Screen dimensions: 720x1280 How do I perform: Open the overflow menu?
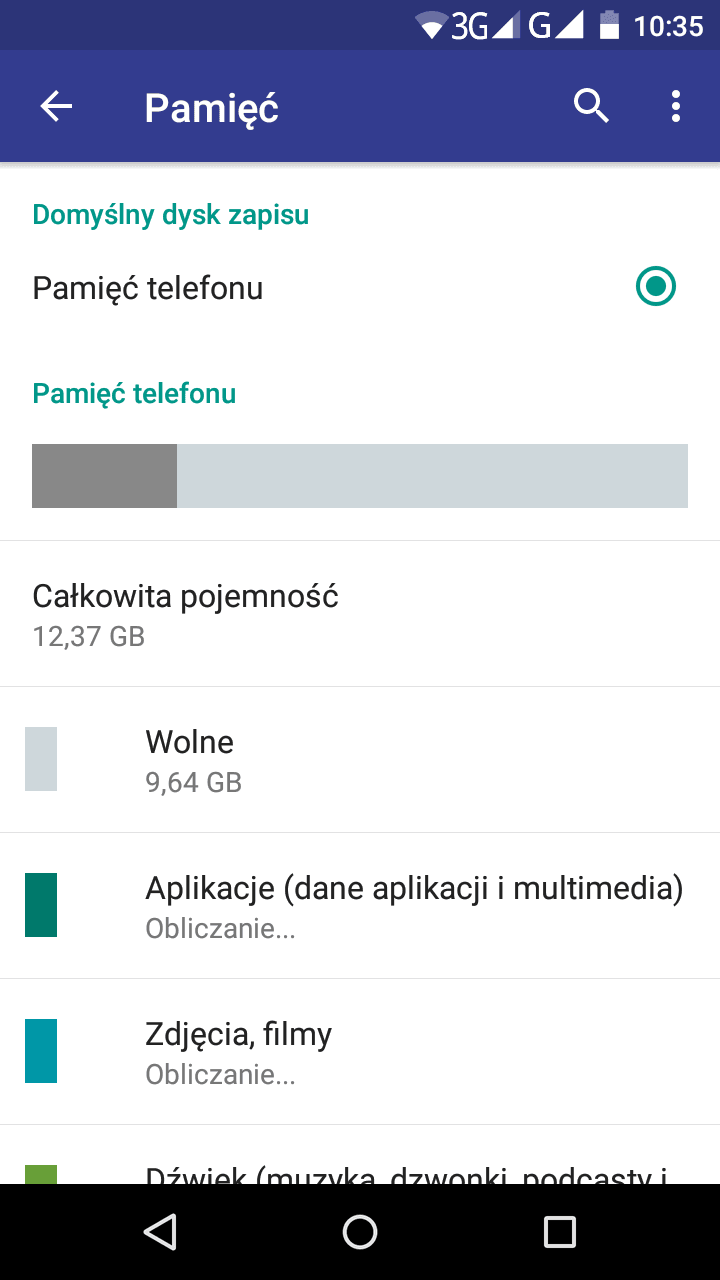676,106
